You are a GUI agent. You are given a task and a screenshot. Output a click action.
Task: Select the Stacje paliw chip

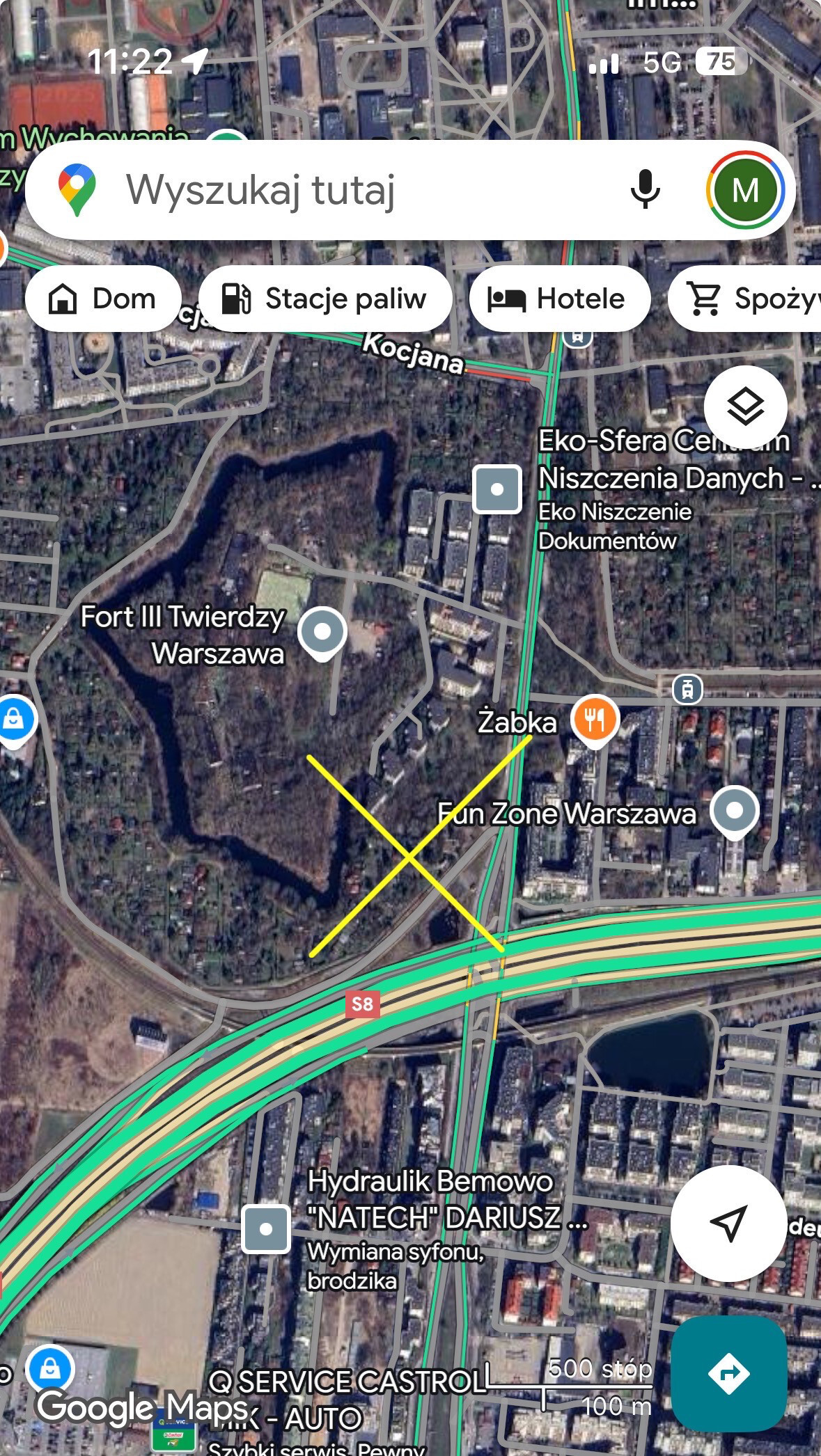click(325, 299)
